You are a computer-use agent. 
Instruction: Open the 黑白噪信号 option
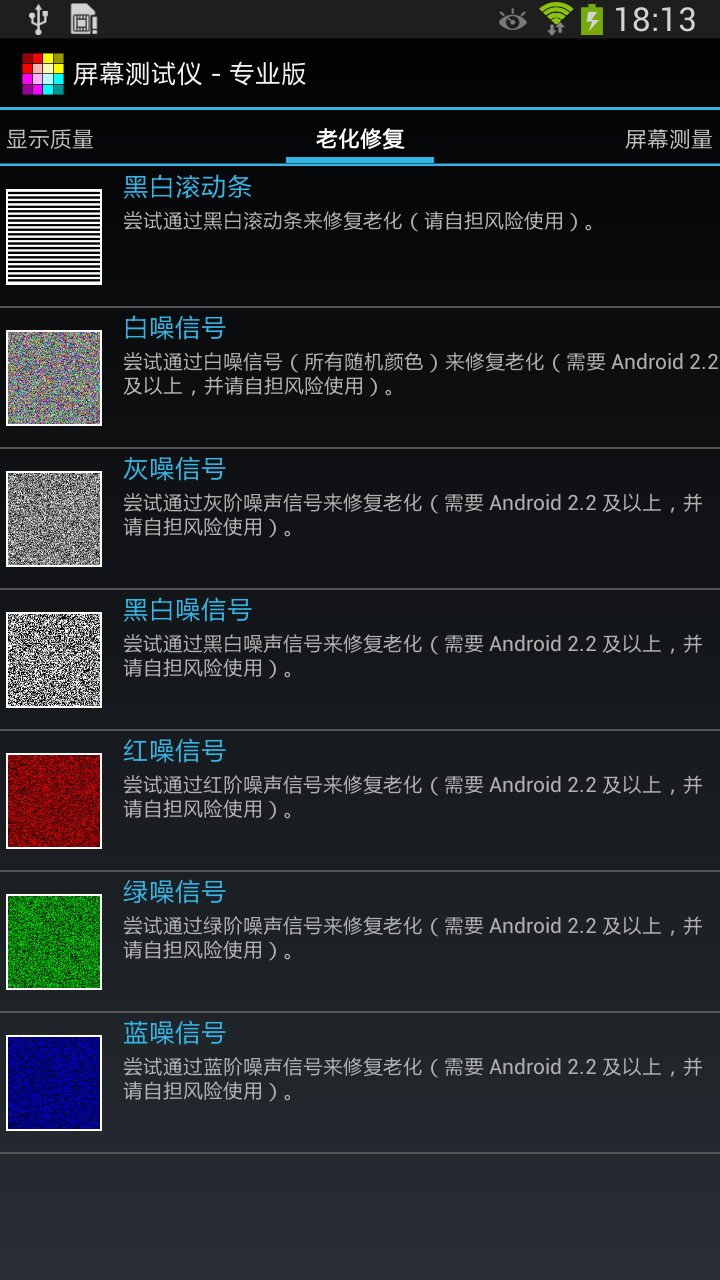[x=360, y=660]
